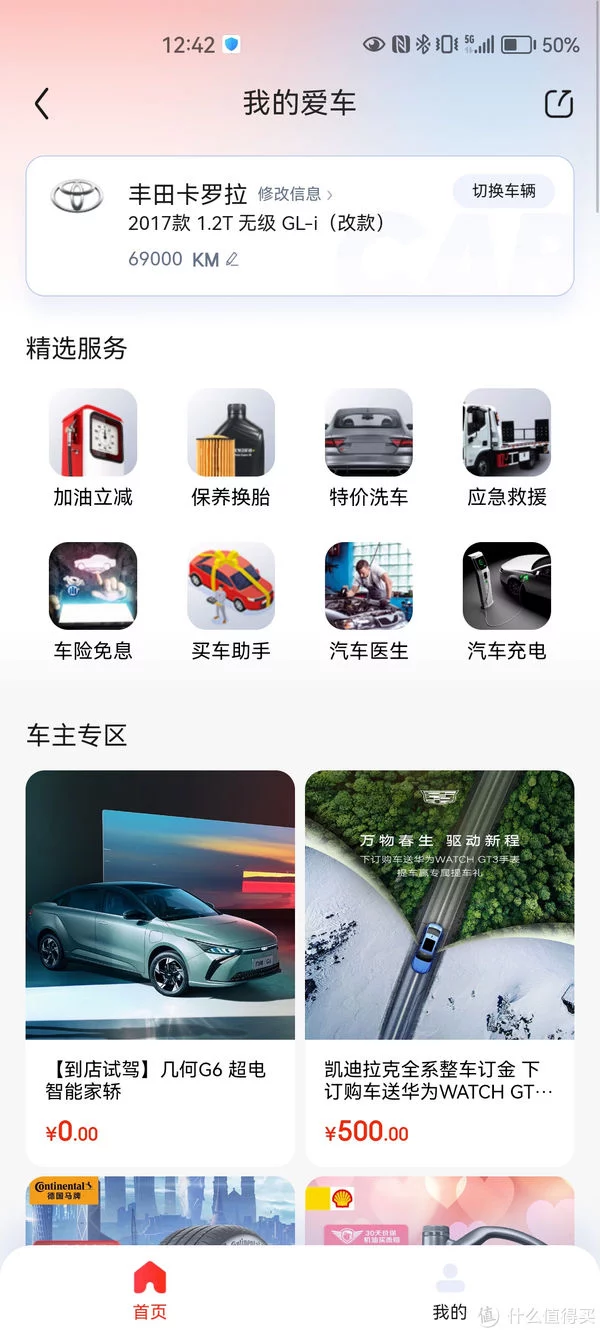
Task: Open 修改信息 to edit car details
Action: (295, 194)
